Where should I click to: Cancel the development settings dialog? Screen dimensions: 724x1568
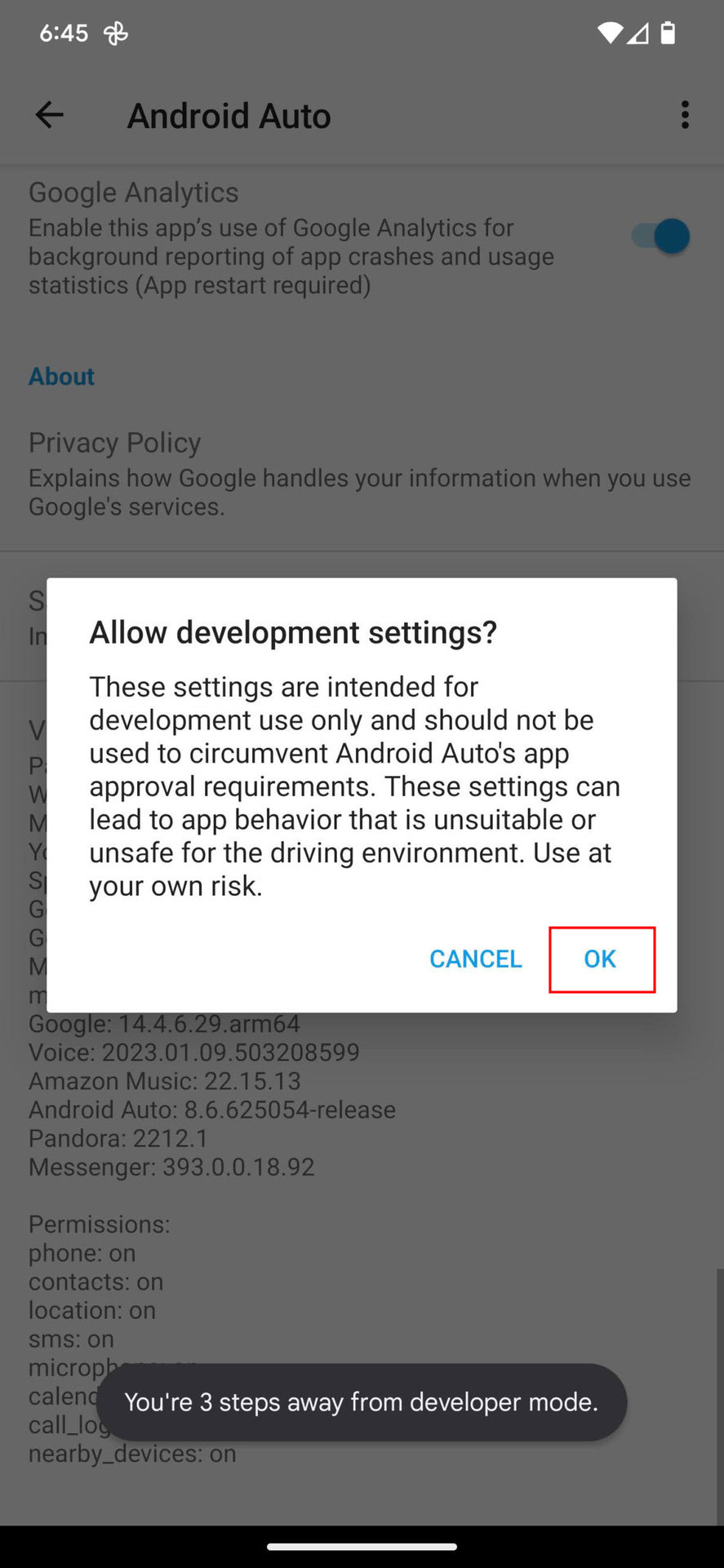[x=475, y=959]
